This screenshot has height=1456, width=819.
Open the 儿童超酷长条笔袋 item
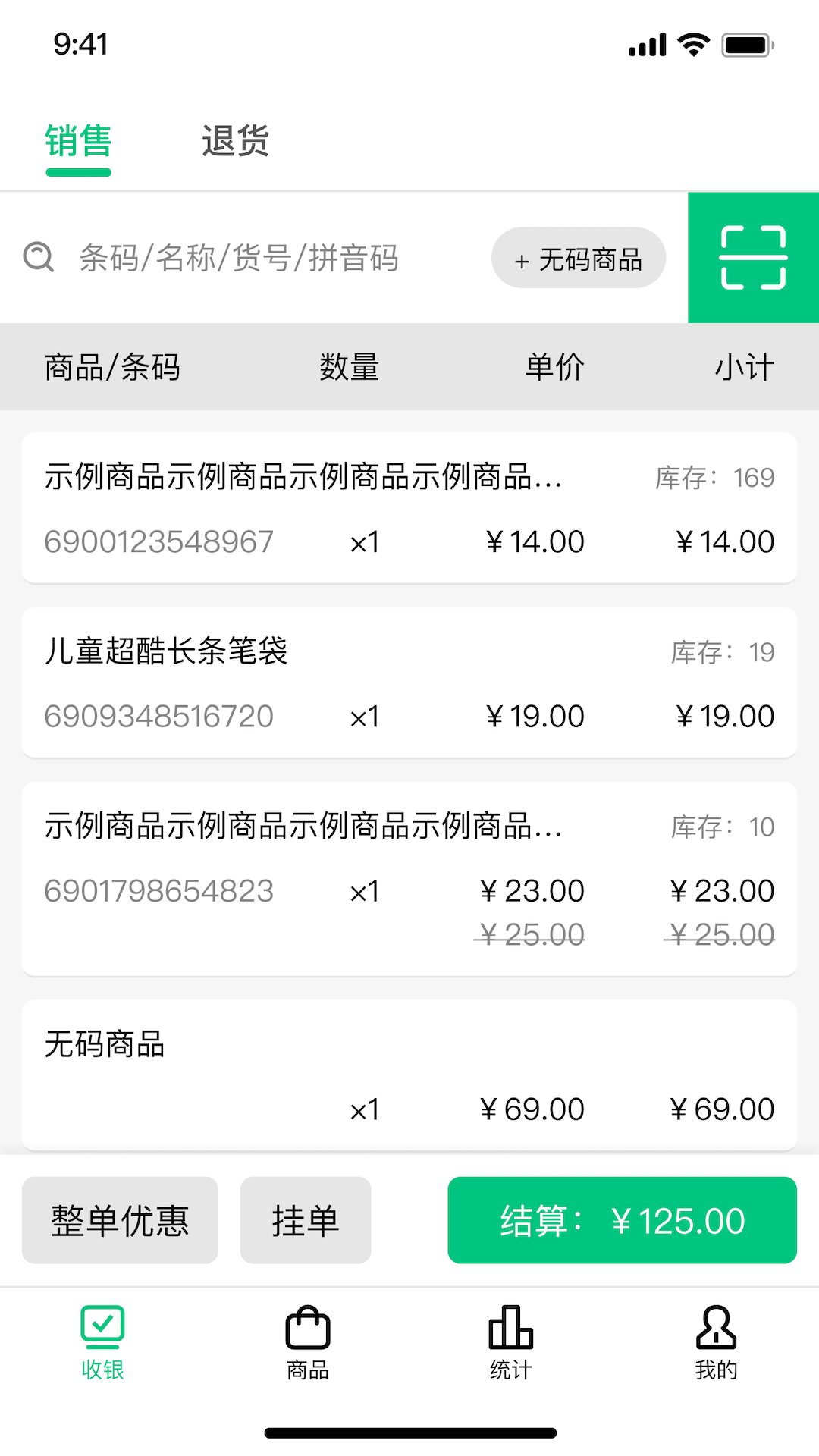[409, 682]
